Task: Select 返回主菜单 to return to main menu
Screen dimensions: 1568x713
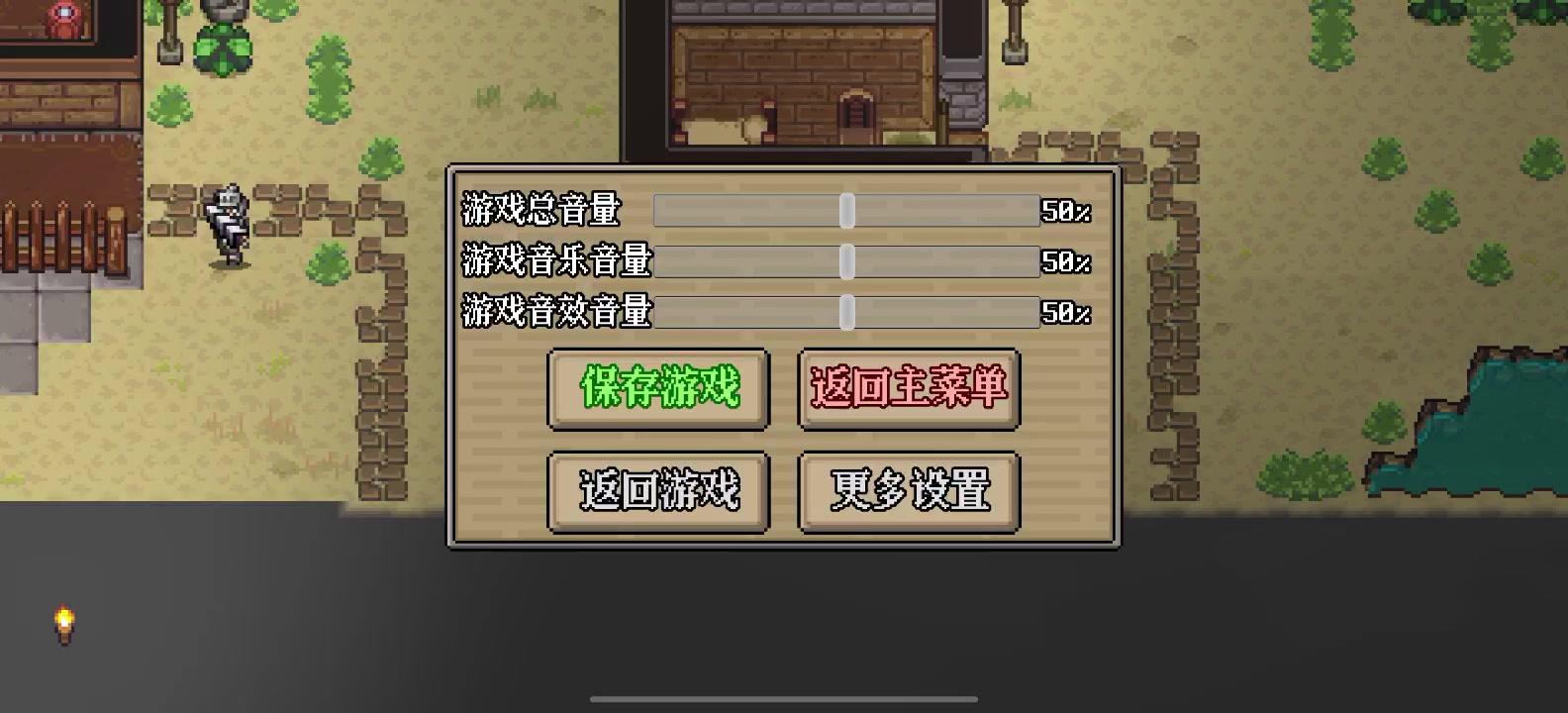Action: tap(909, 388)
